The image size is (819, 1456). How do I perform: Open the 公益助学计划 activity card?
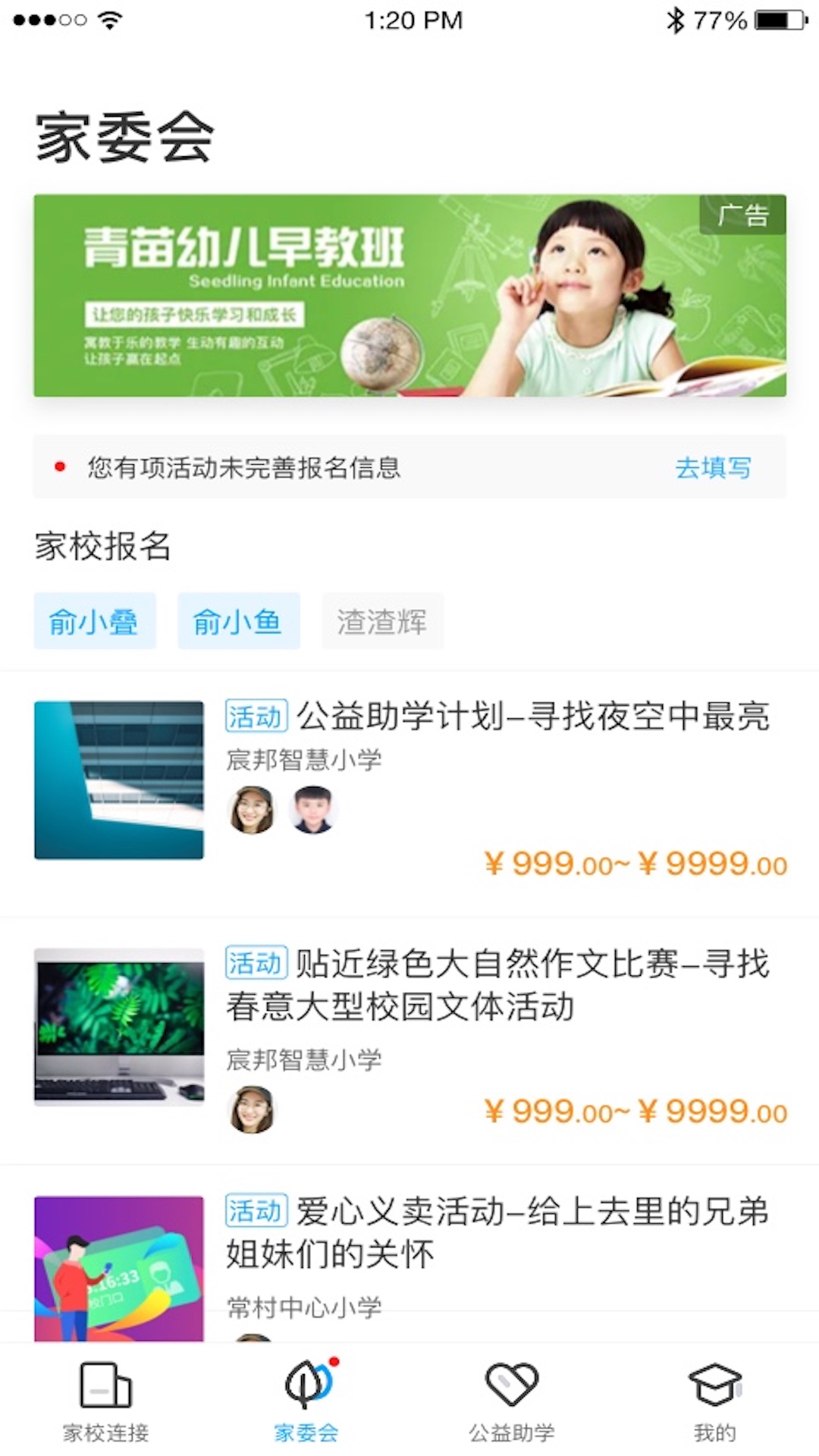coord(497,717)
